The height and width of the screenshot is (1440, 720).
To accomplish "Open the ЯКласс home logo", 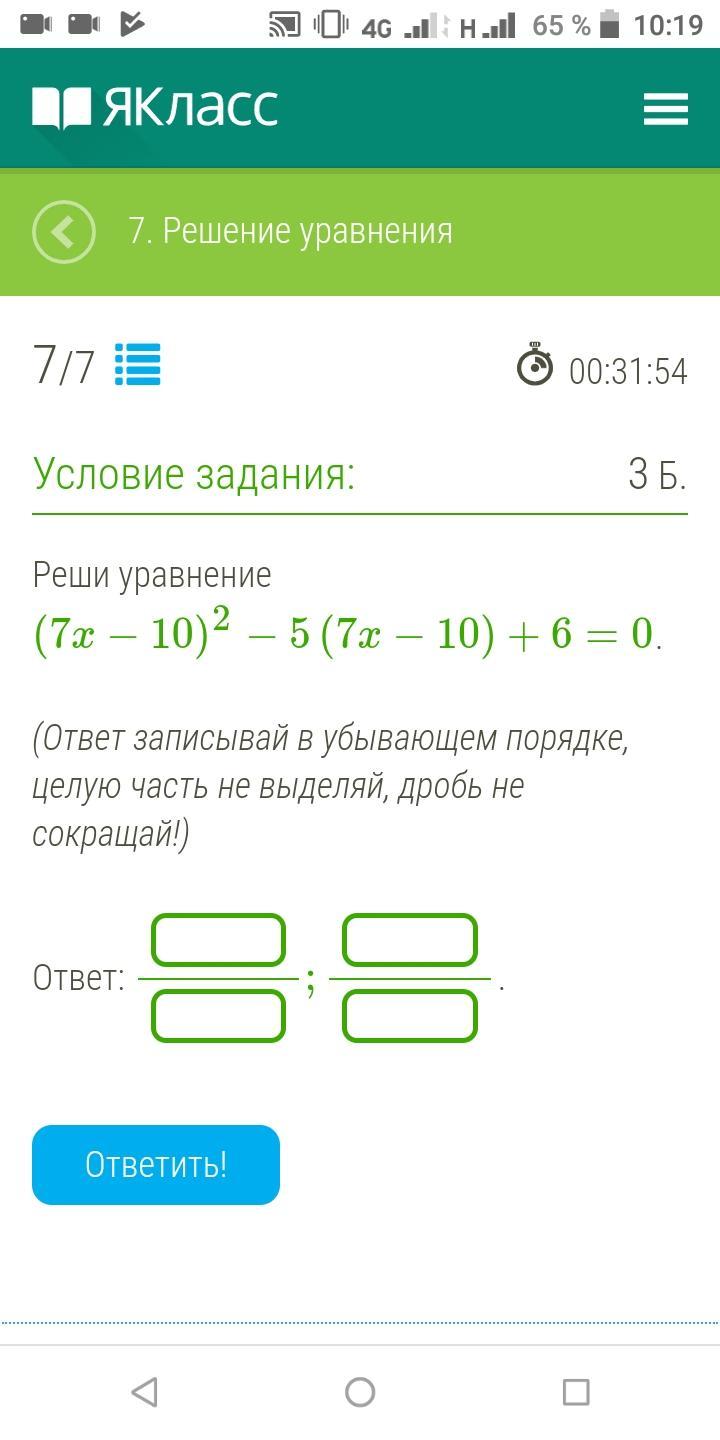I will 155,108.
